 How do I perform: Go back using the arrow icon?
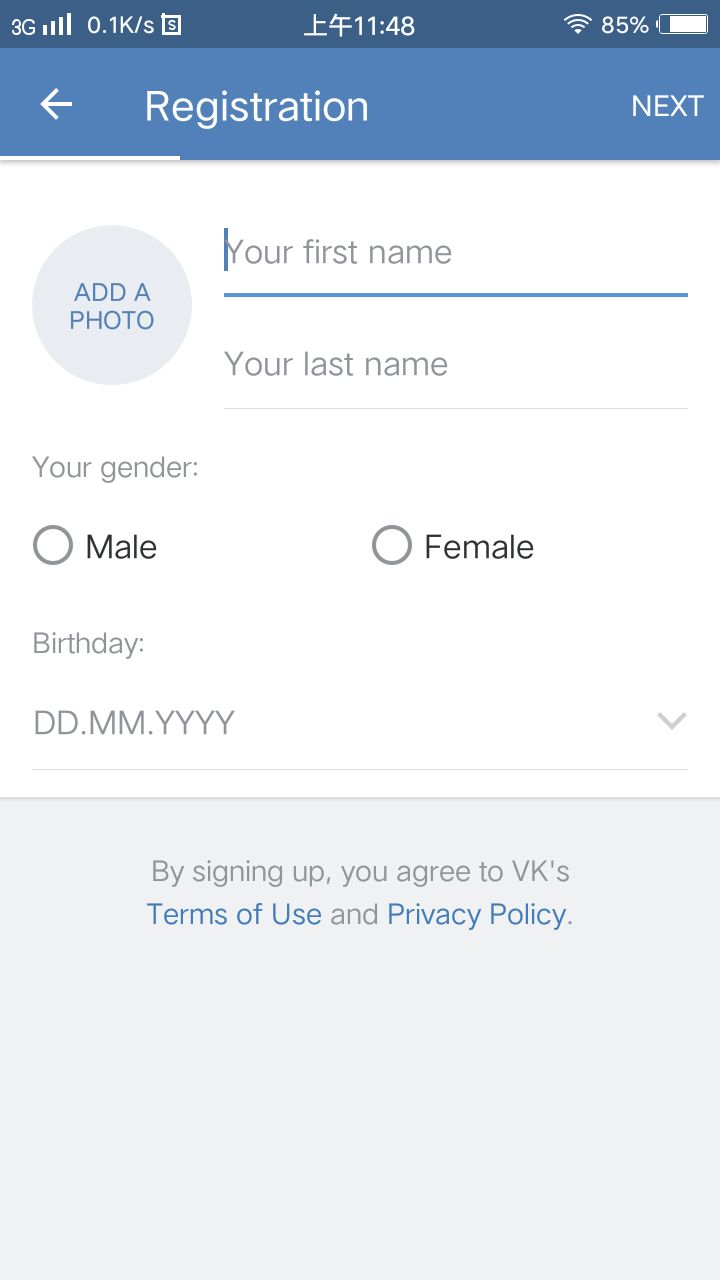click(x=56, y=105)
